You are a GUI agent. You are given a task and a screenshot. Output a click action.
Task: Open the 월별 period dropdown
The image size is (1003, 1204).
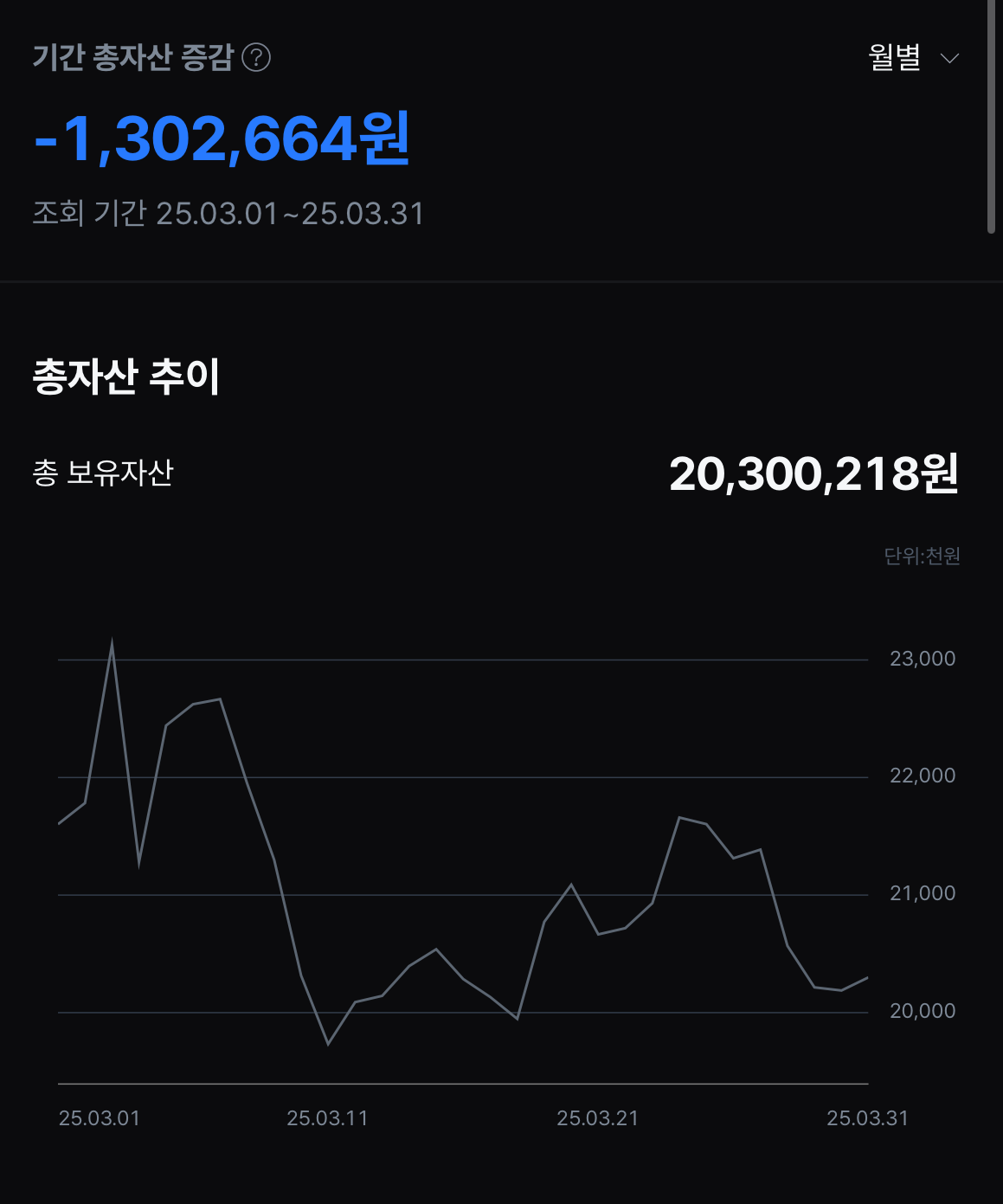914,58
